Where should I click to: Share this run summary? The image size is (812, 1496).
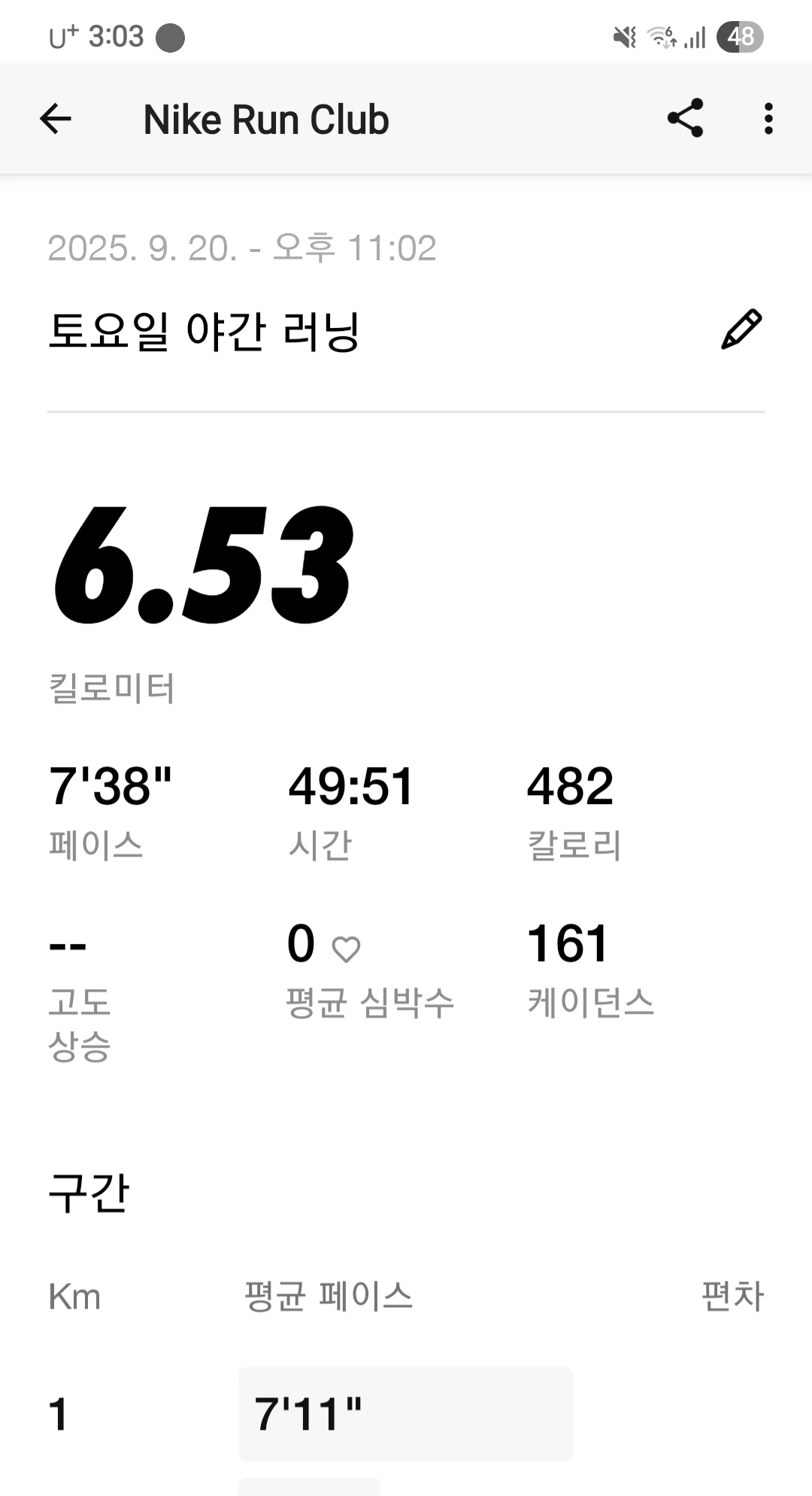pyautogui.click(x=685, y=118)
